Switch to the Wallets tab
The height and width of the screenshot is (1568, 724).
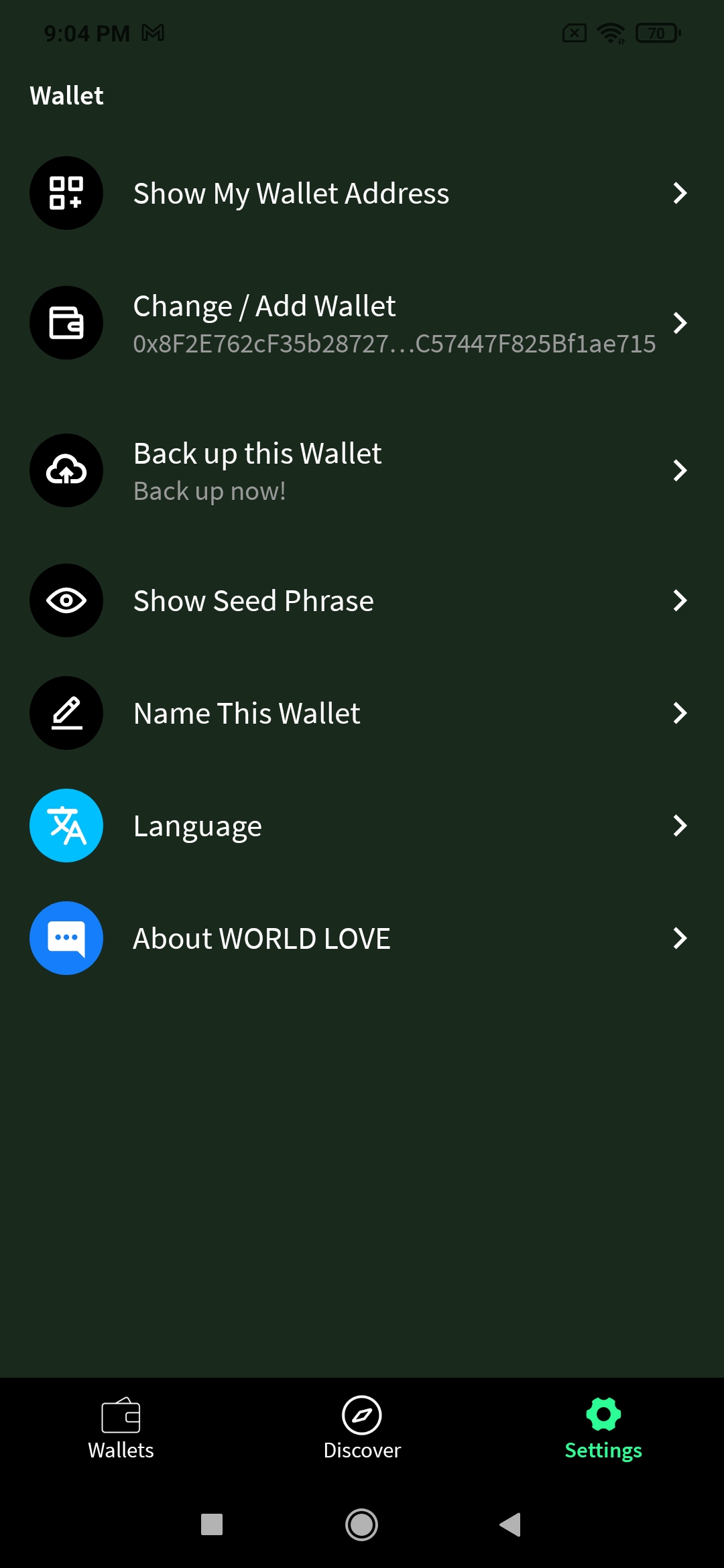click(x=121, y=1429)
